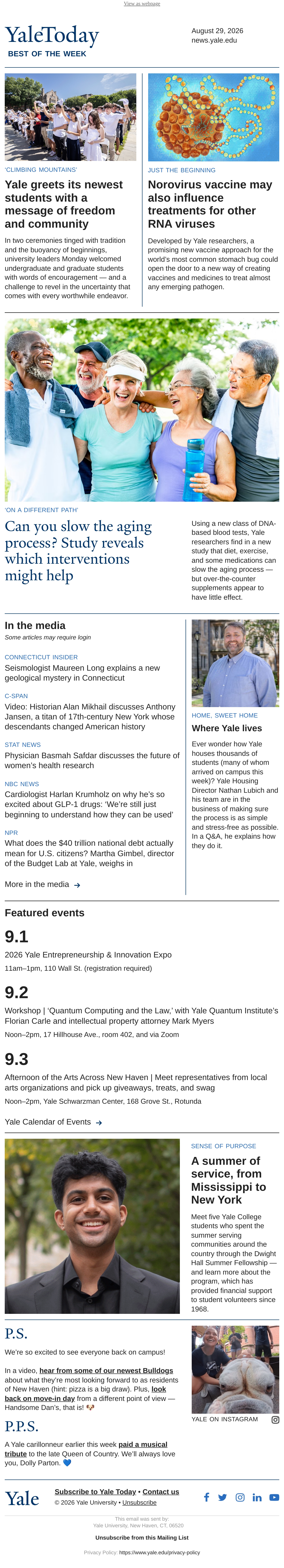Tap Subscribe to Yale Today
This screenshot has height=1568, width=284.
click(x=95, y=1491)
